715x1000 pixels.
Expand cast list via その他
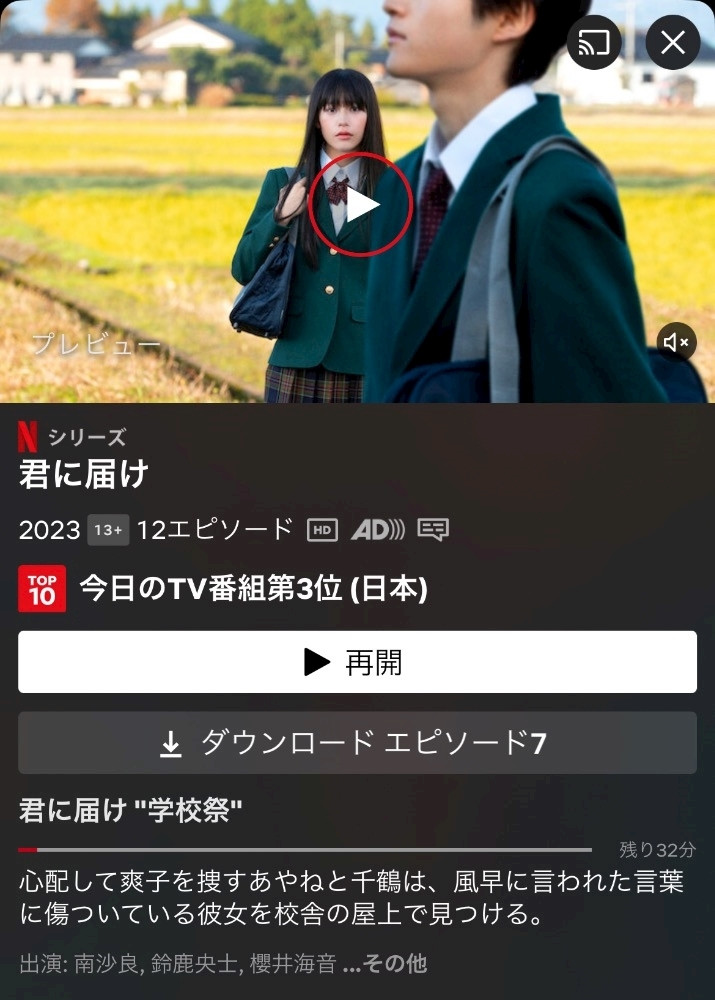coord(385,964)
